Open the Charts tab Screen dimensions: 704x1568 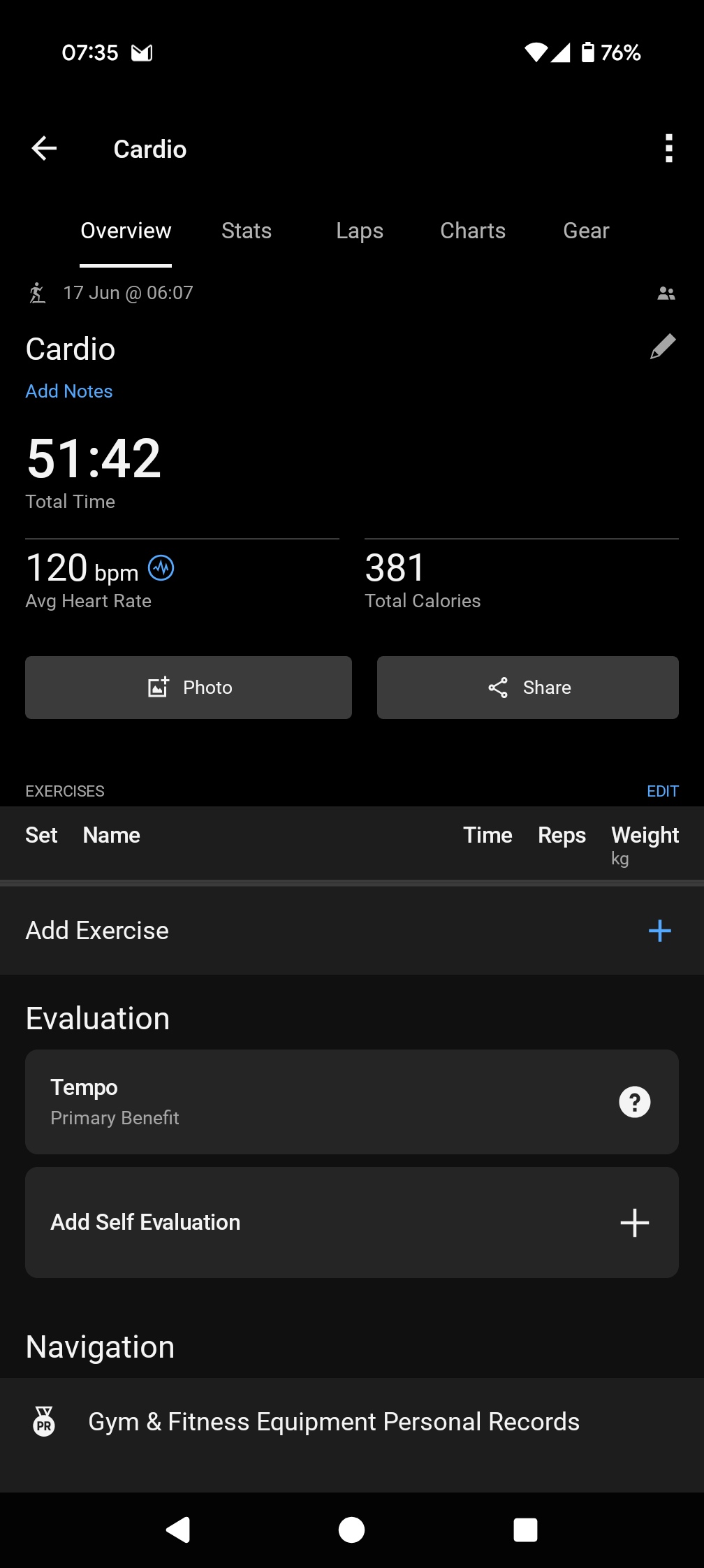[x=473, y=231]
